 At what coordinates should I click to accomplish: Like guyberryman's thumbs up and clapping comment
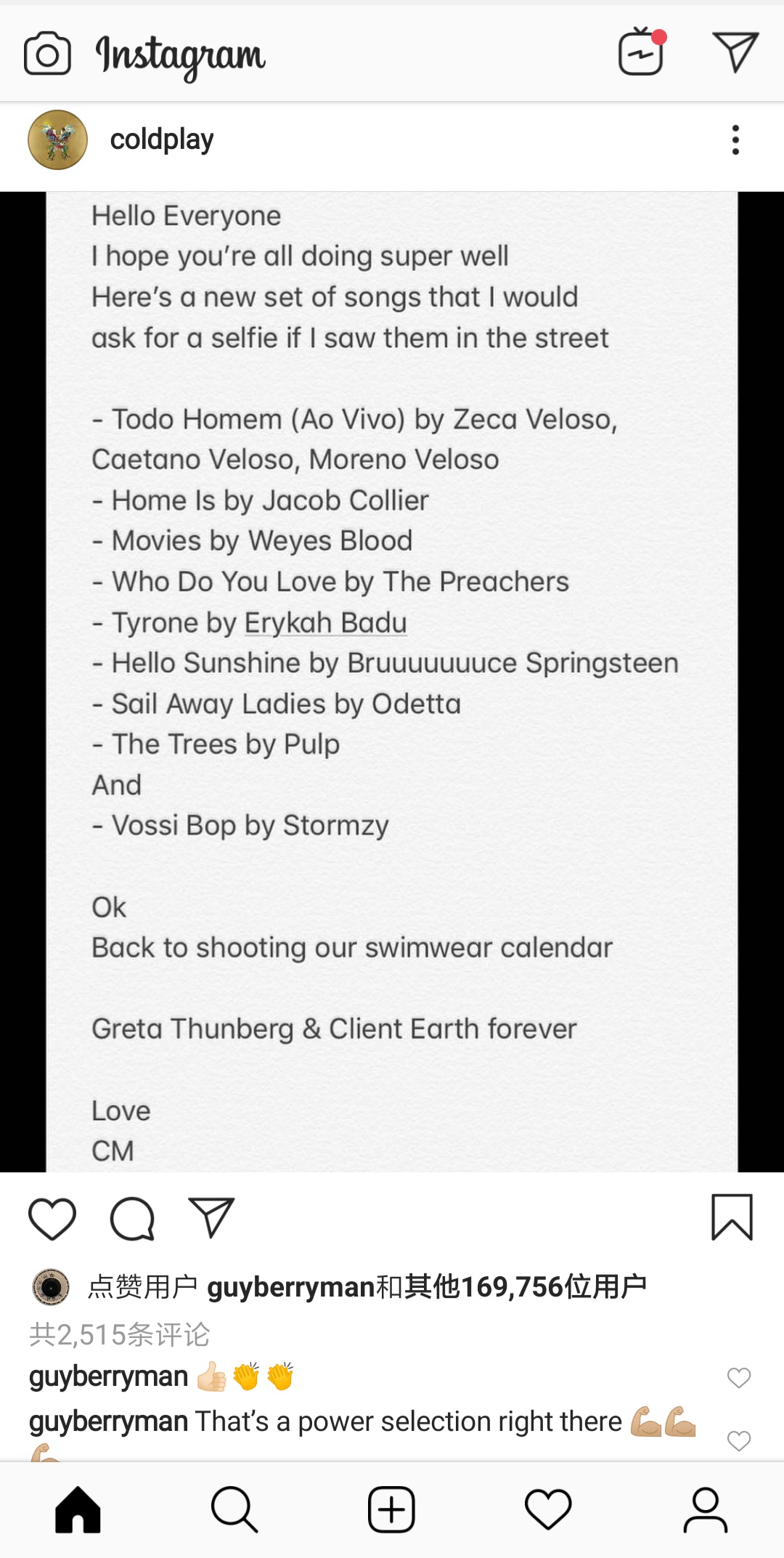(x=739, y=1377)
